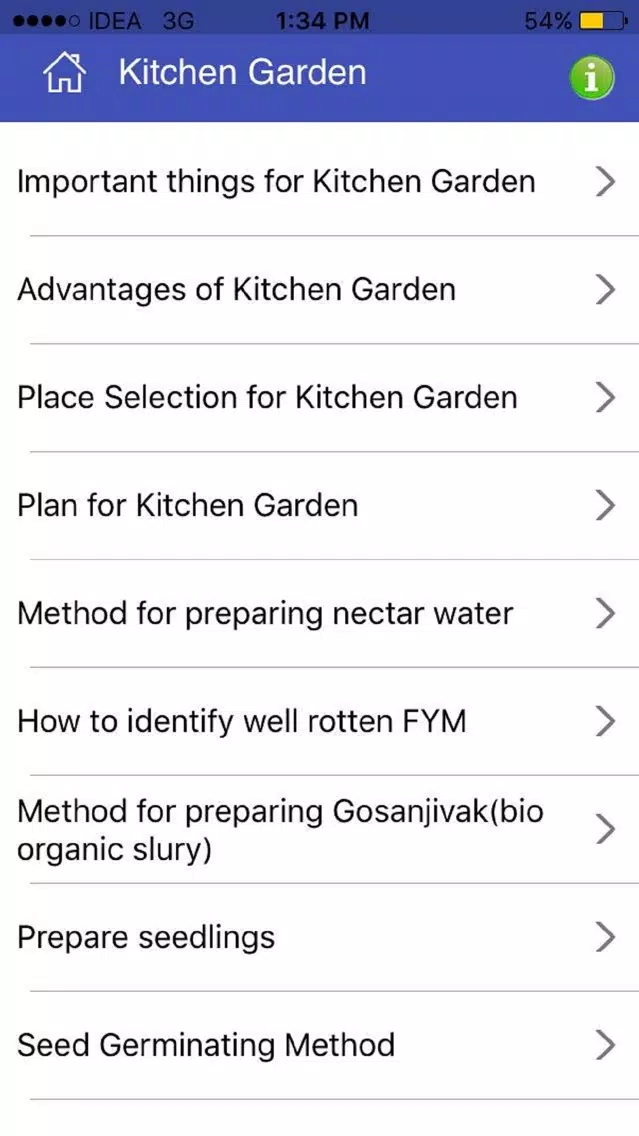The width and height of the screenshot is (639, 1136).
Task: View Advantages of Kitchen Garden
Action: (x=320, y=290)
